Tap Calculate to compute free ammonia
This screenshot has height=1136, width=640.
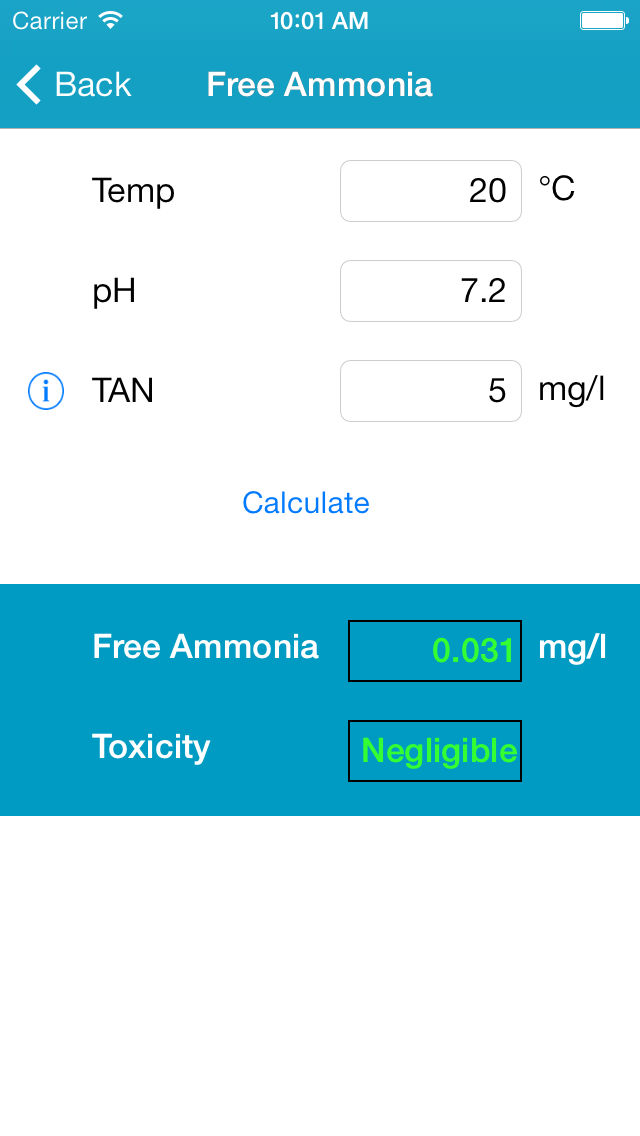coord(306,503)
